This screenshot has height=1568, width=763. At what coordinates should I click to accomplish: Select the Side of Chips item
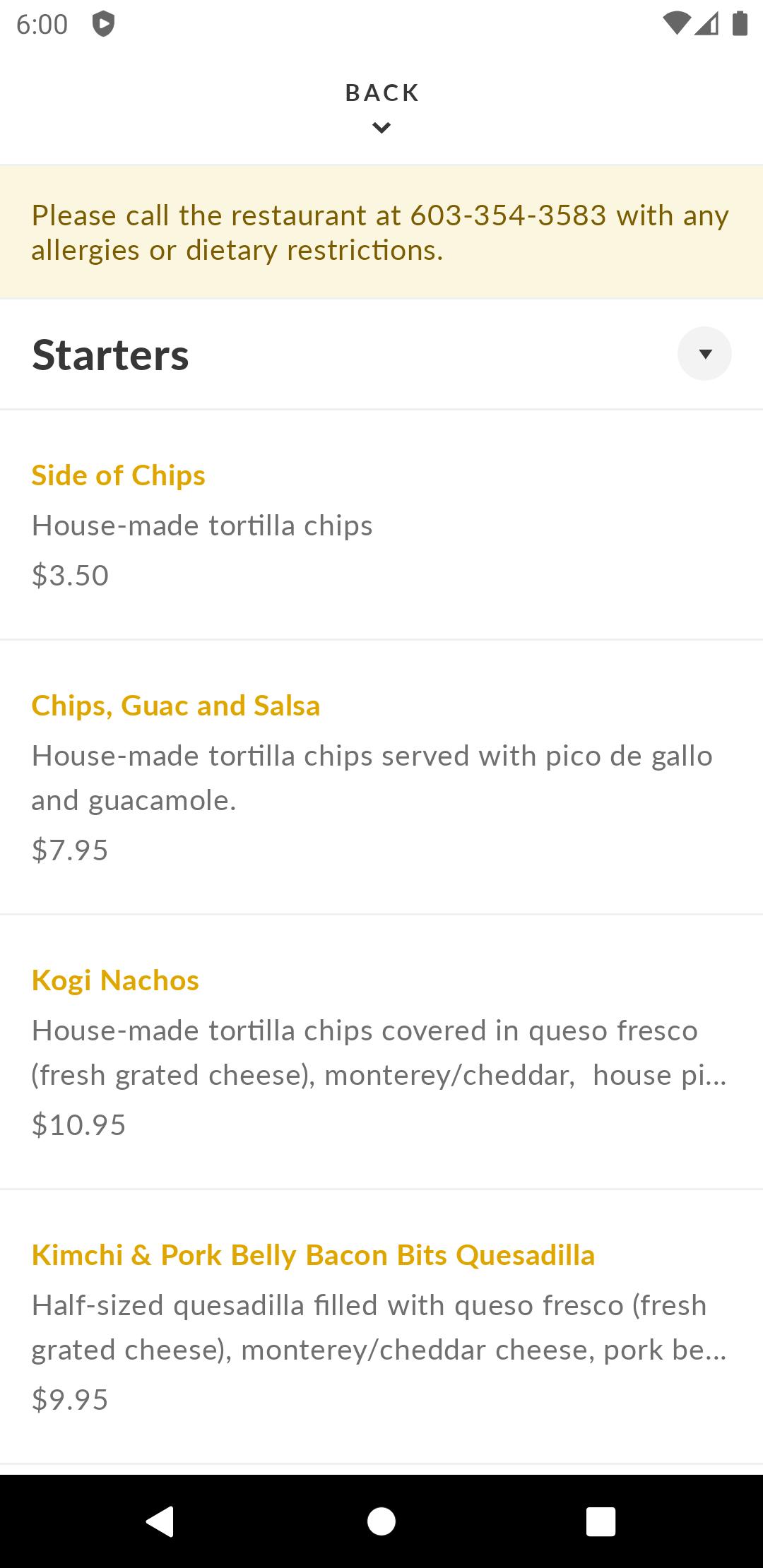[x=117, y=475]
